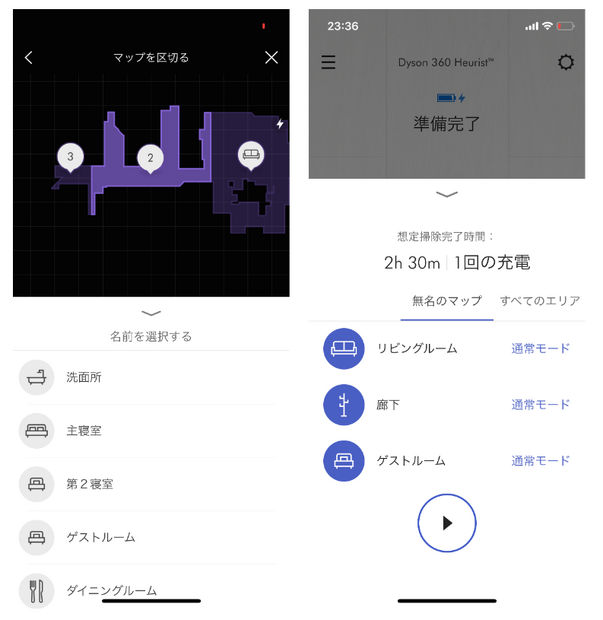Change cleaning mode for ゲストルーム zone

(540, 461)
